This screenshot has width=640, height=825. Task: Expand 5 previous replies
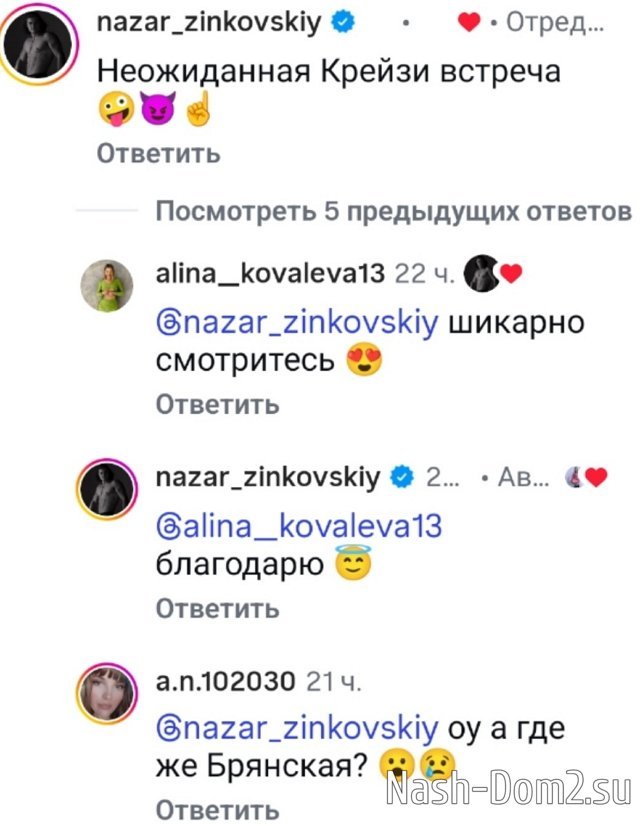394,212
